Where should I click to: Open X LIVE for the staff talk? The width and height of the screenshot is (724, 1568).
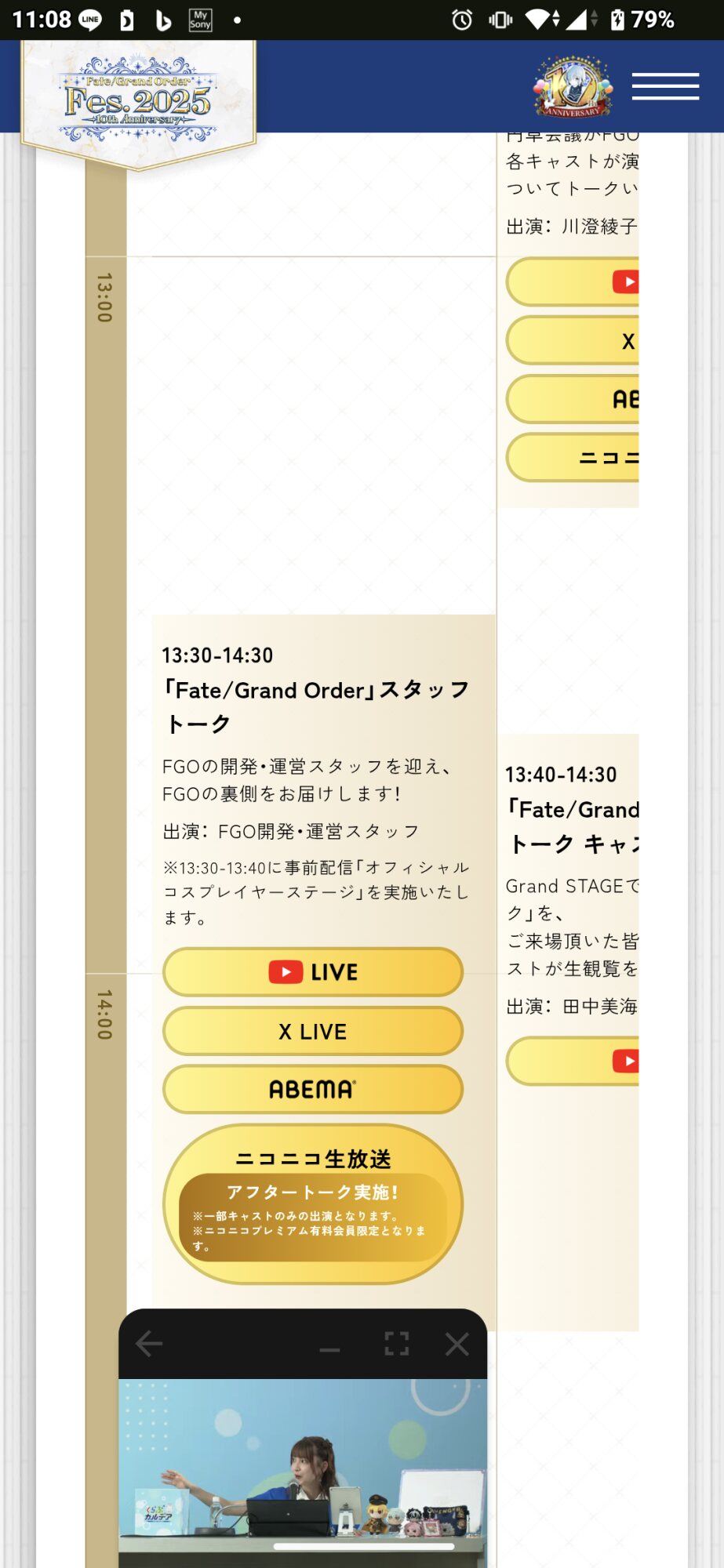click(x=312, y=1032)
